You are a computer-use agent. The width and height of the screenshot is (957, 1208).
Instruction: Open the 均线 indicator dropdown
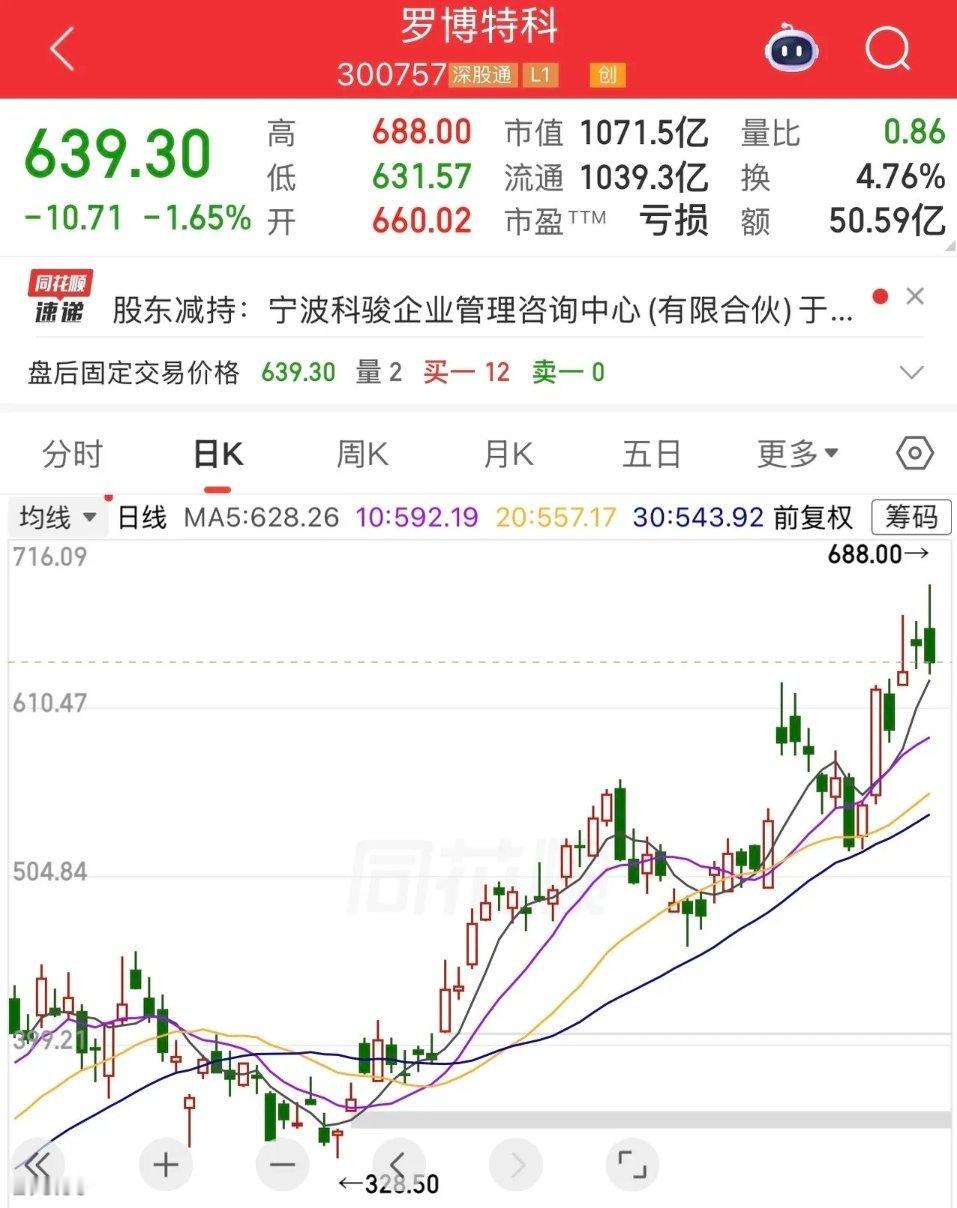[x=58, y=517]
